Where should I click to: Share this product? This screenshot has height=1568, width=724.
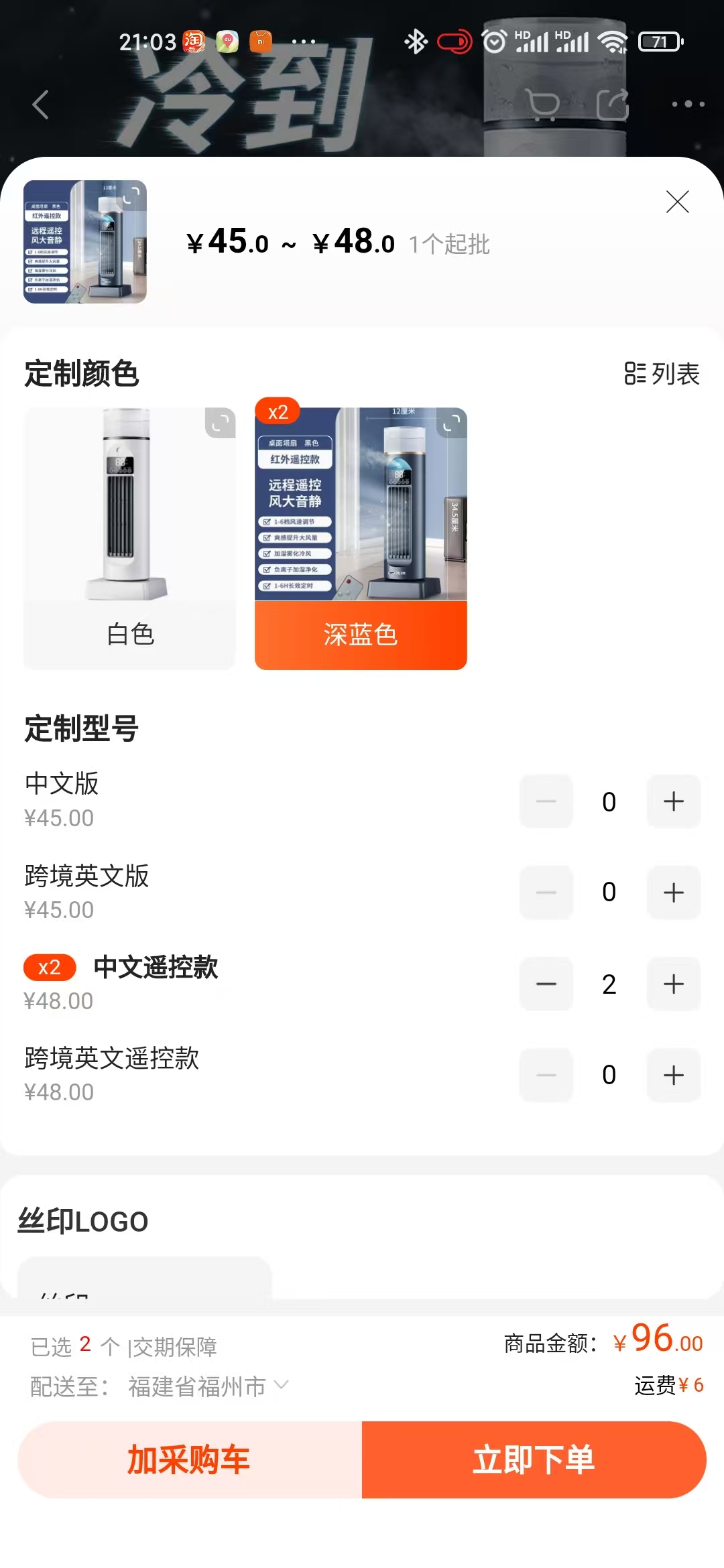point(613,105)
